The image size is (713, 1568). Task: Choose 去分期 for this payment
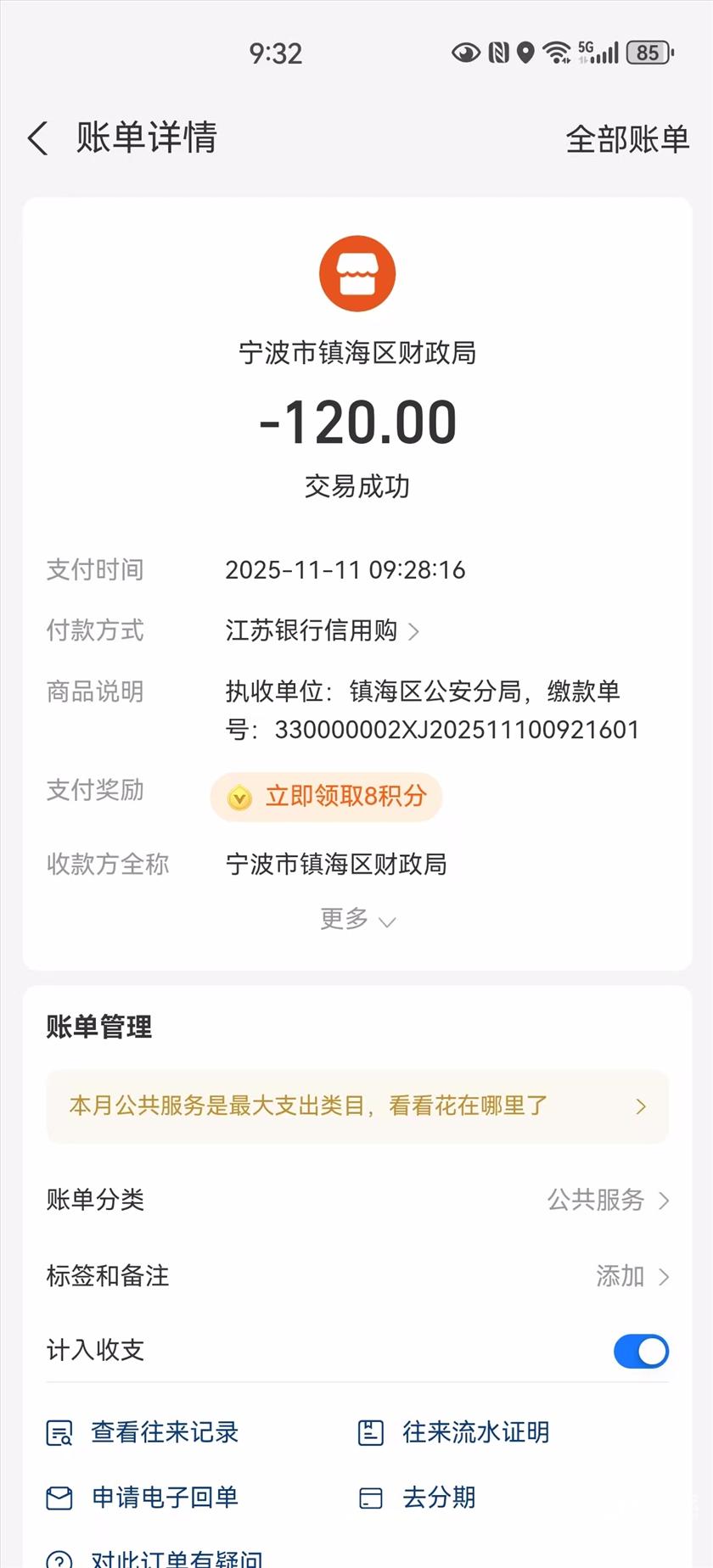click(x=418, y=1498)
